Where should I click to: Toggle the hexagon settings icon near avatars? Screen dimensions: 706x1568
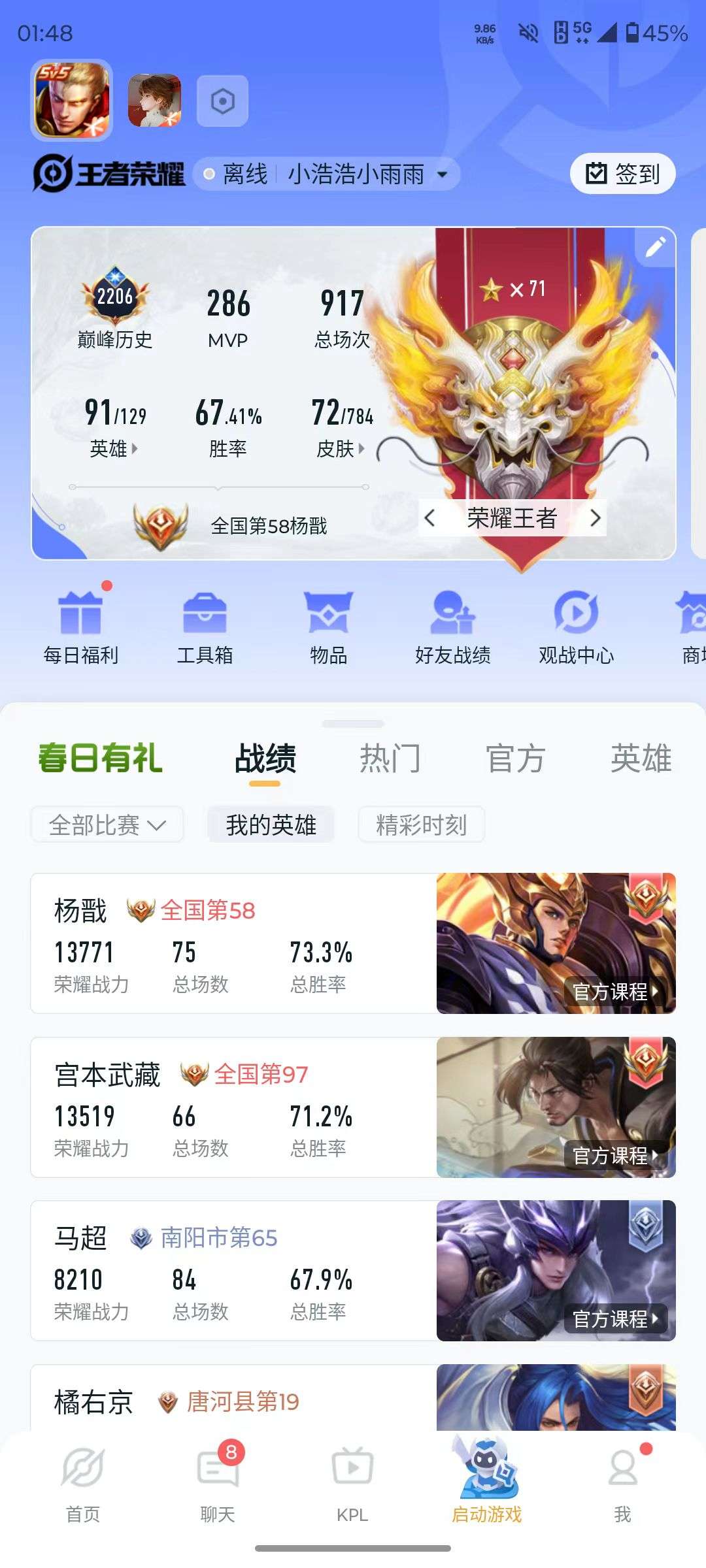(x=223, y=99)
